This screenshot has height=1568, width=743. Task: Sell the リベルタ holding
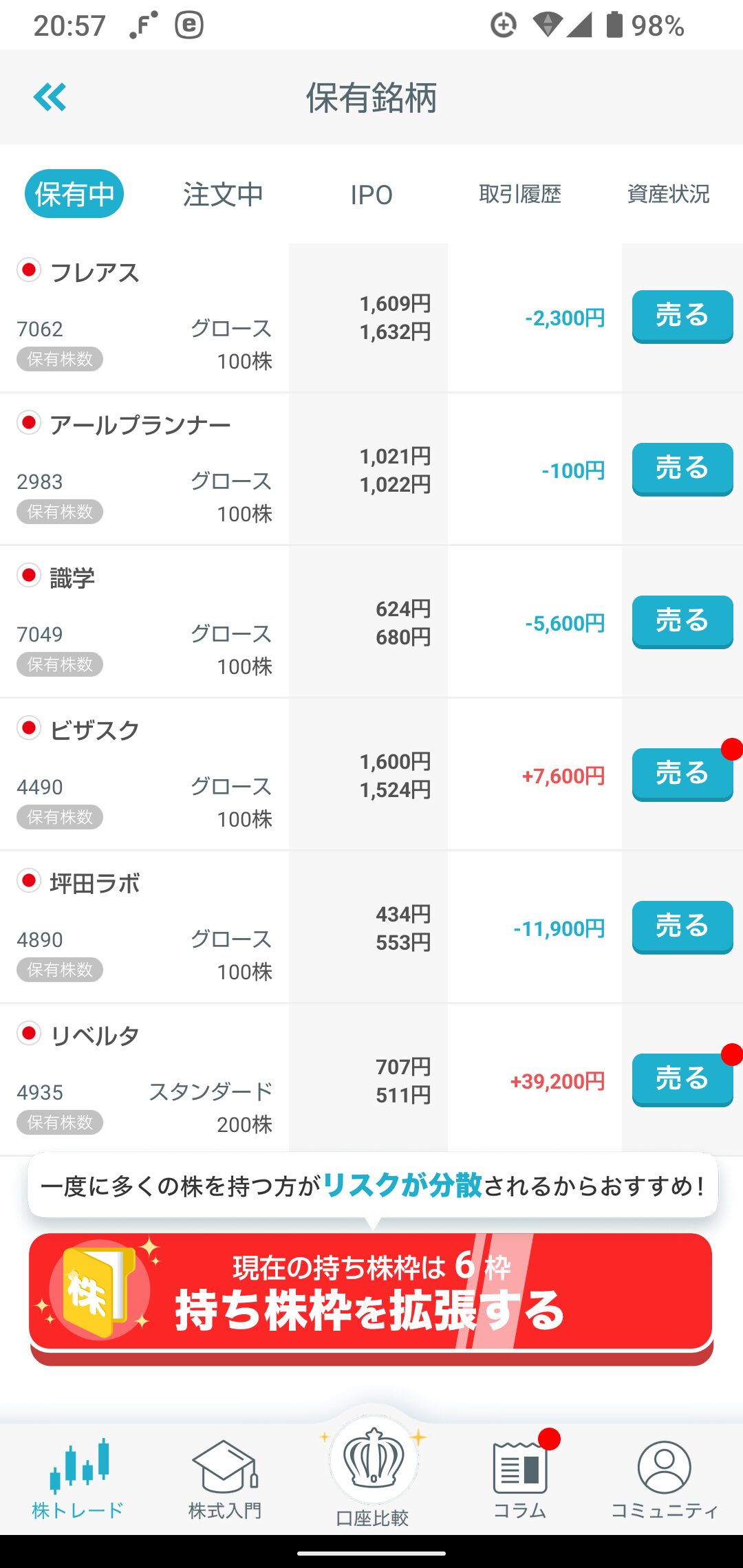click(x=682, y=1080)
